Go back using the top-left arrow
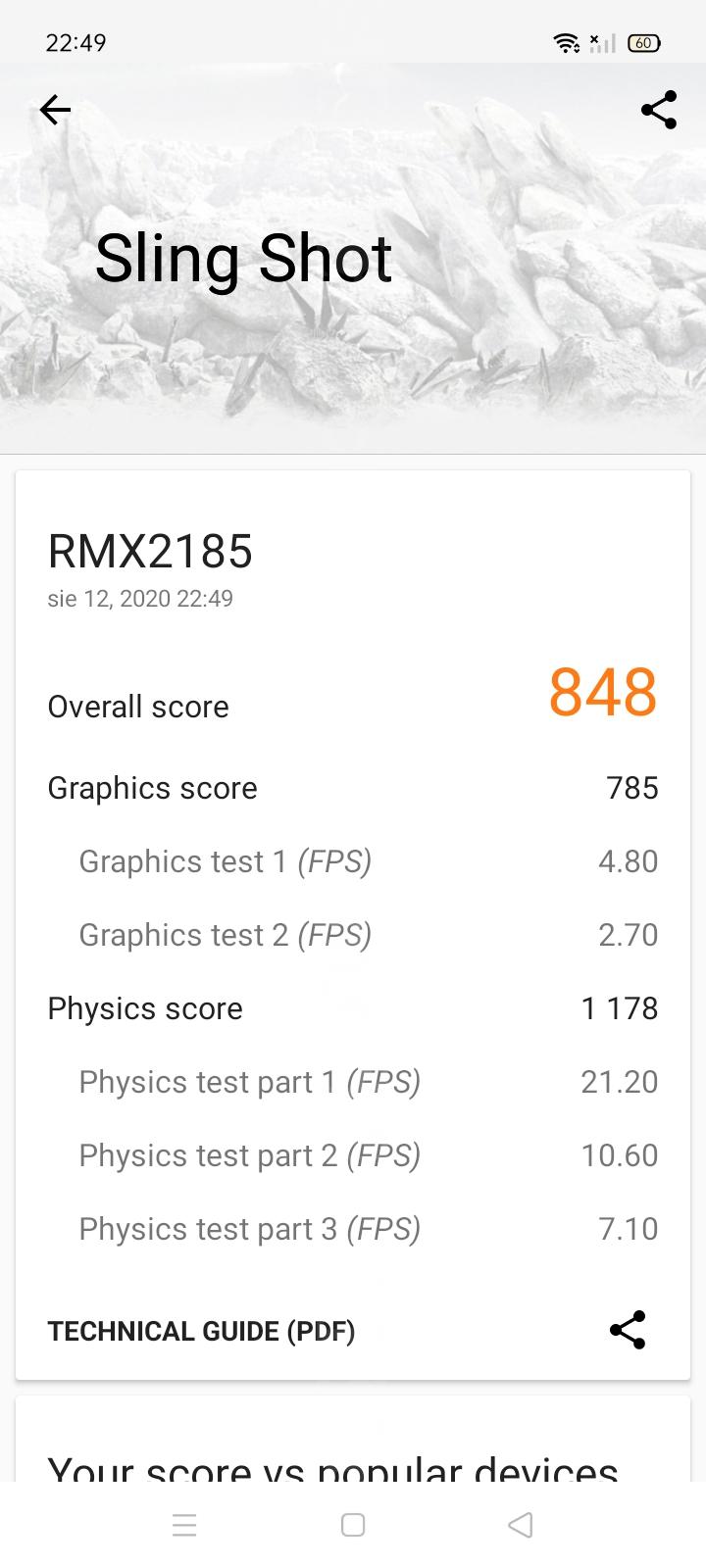706x1568 pixels. point(55,110)
